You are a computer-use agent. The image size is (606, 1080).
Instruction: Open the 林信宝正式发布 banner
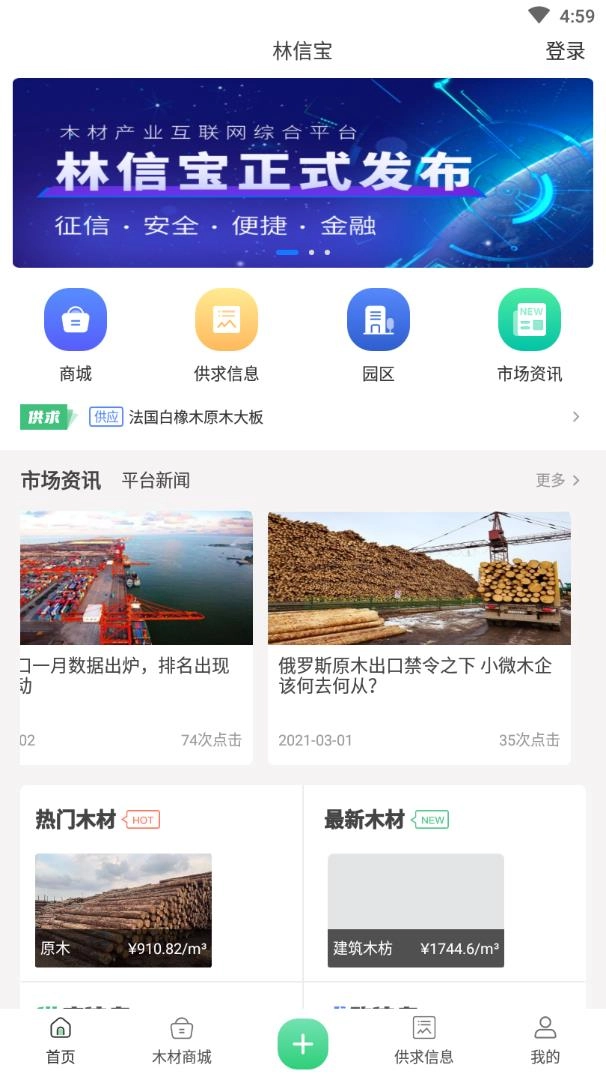[x=302, y=173]
